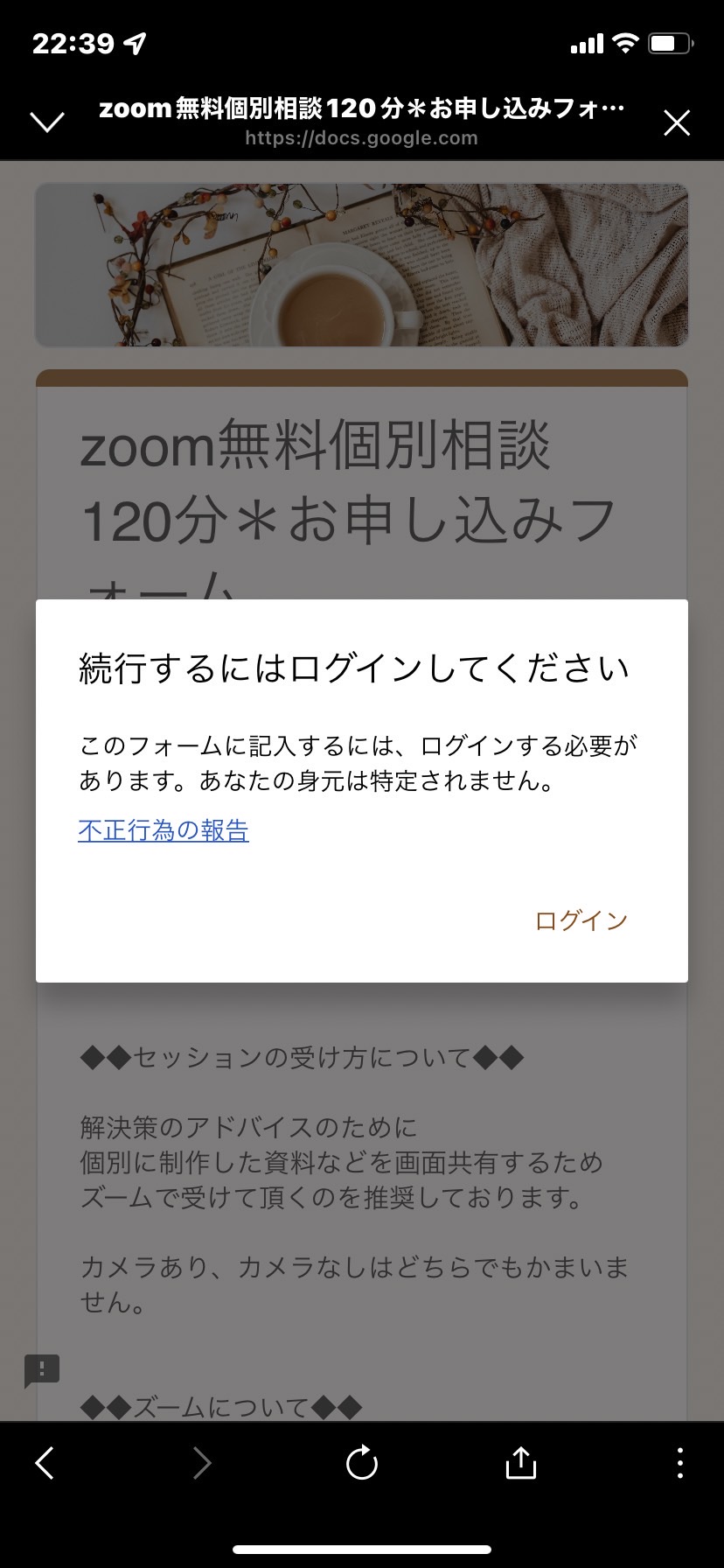The image size is (724, 1568).
Task: Reload the Google Form page
Action: (x=361, y=1462)
